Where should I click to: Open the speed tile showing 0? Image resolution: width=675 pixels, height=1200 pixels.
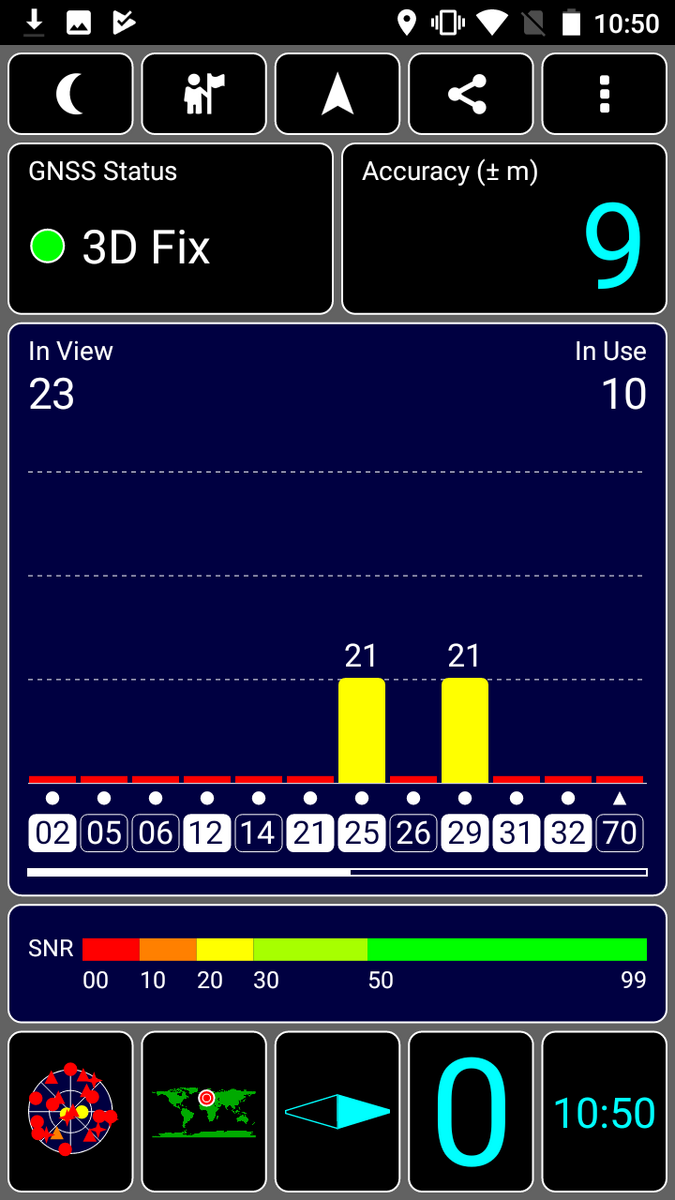pyautogui.click(x=471, y=1111)
